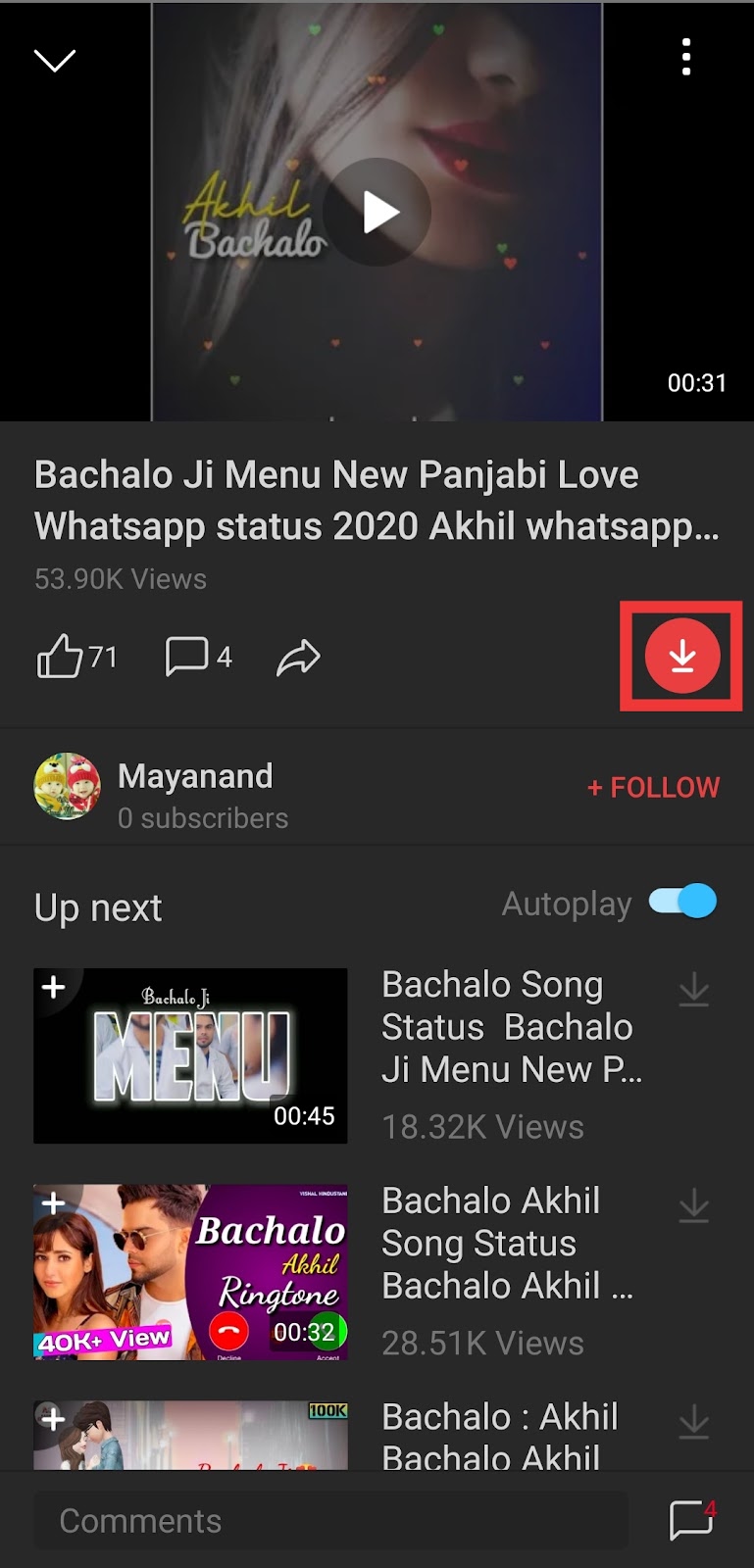Collapse the player with the down chevron
The height and width of the screenshot is (1568, 754).
(x=54, y=61)
